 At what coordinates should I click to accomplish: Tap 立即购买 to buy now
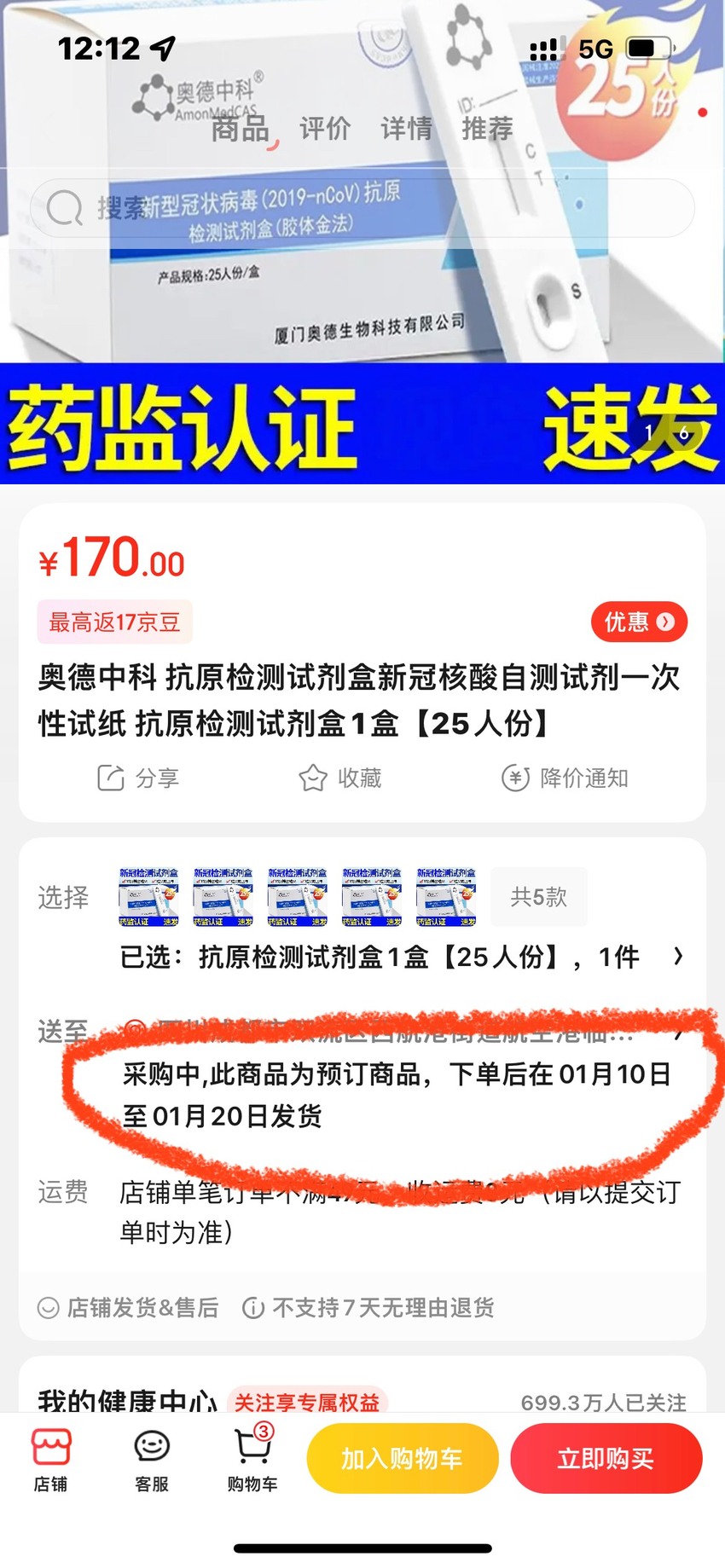(x=606, y=1459)
